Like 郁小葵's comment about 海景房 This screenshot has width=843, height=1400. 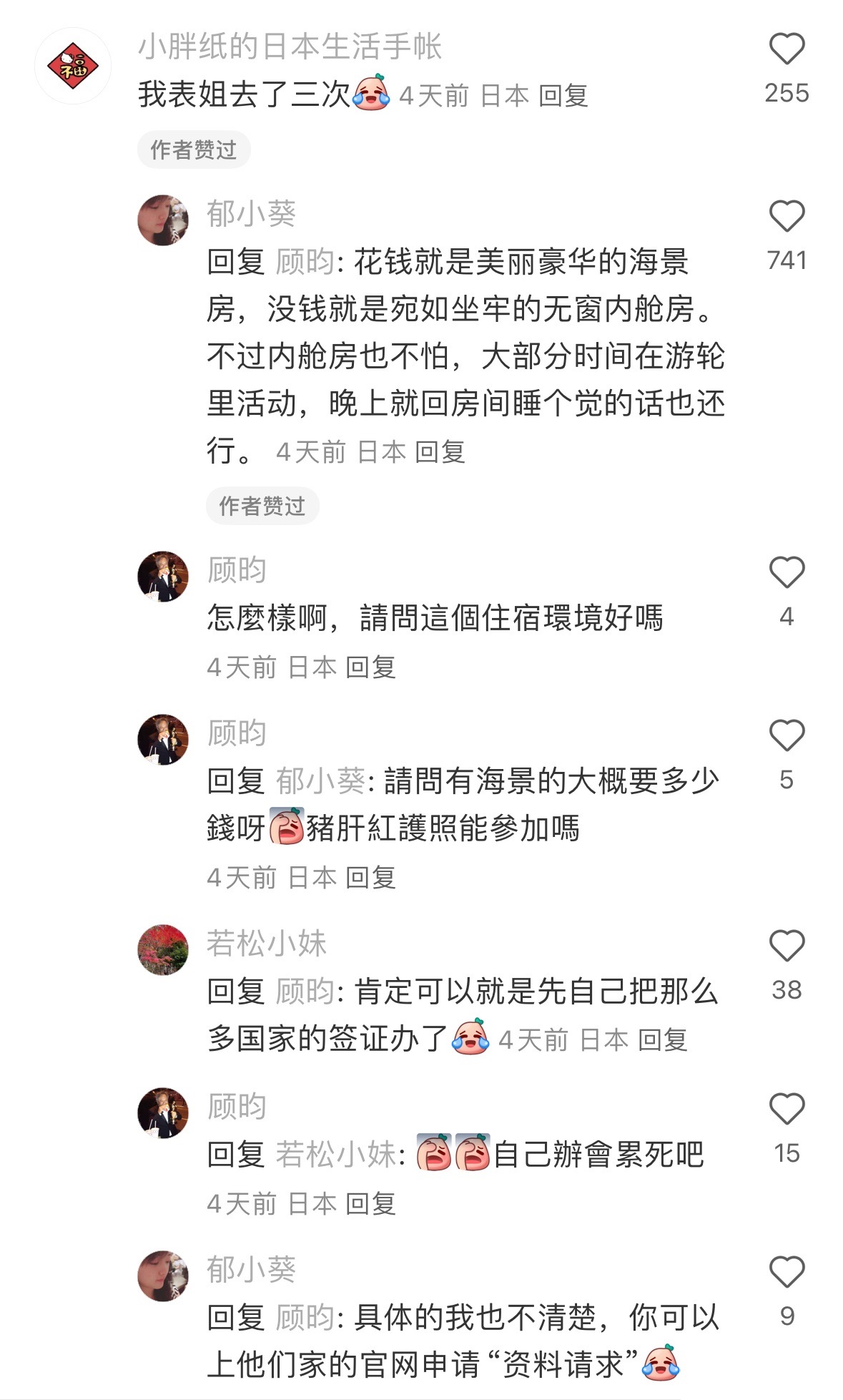point(787,217)
